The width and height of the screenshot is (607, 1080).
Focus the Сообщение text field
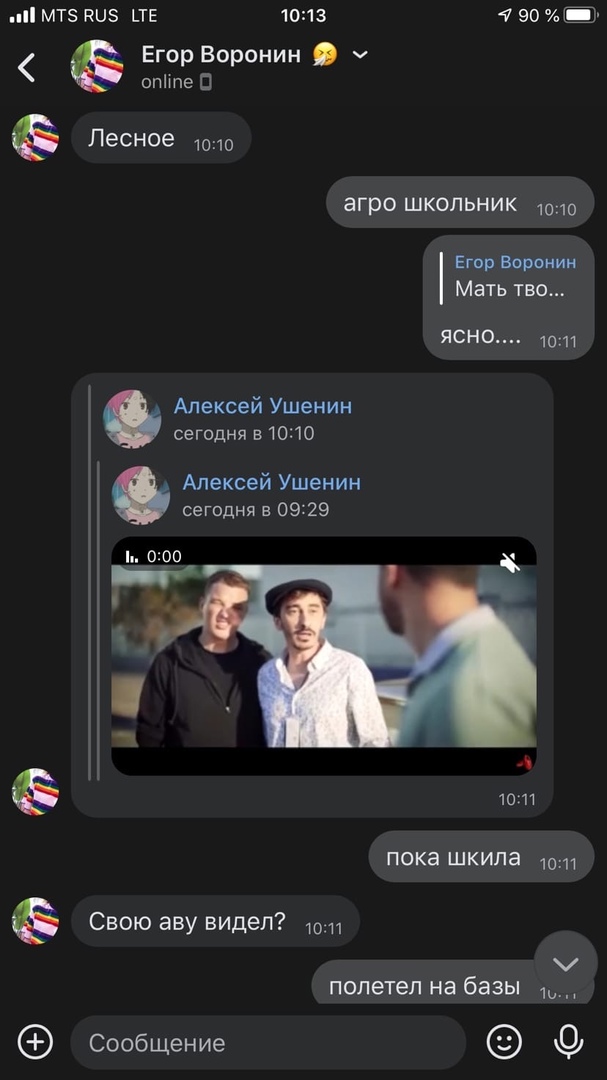click(267, 1043)
